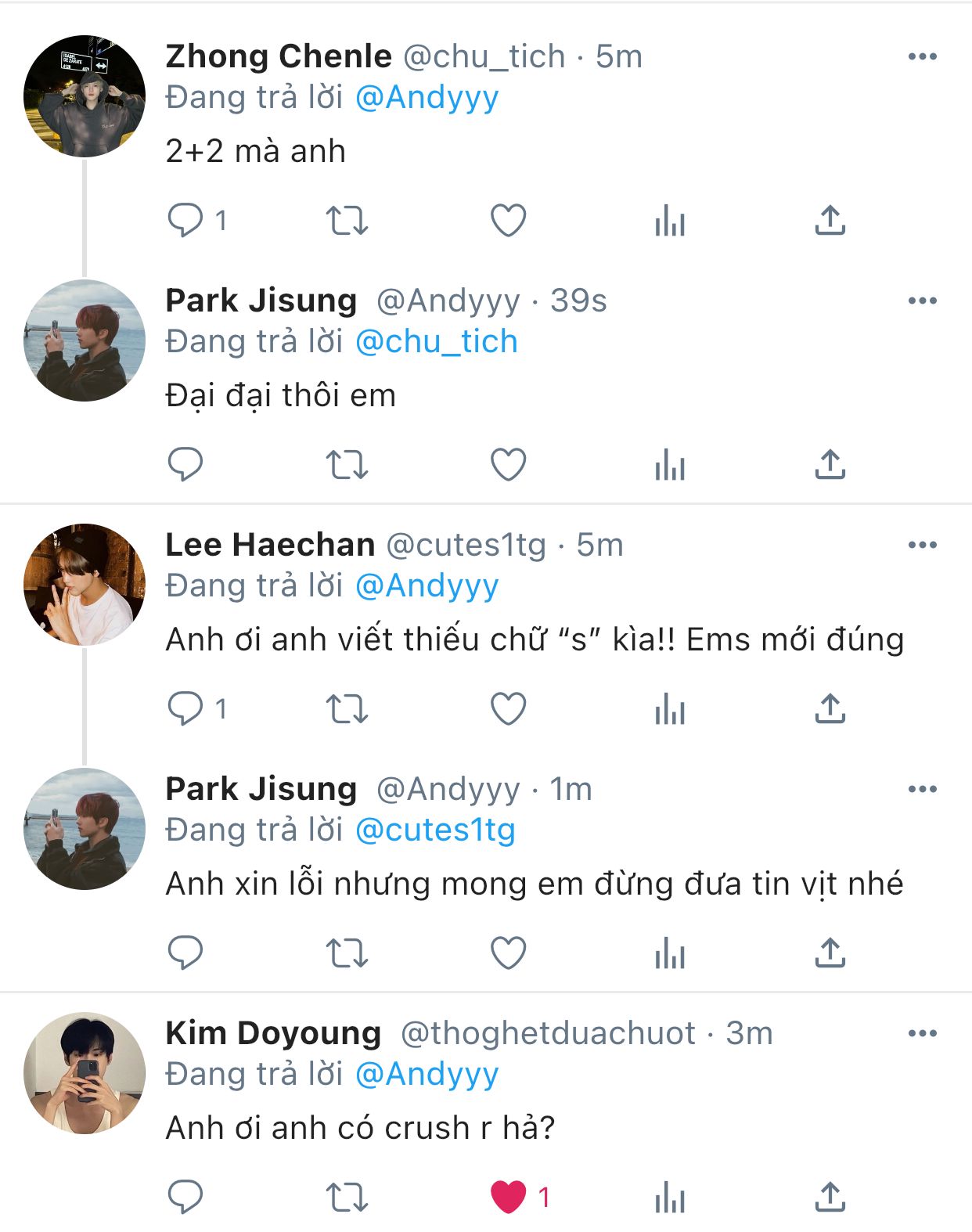Viewport: 972px width, 1232px height.
Task: Like Park Jisung's "Đại đại thôi em" reply
Action: point(508,465)
